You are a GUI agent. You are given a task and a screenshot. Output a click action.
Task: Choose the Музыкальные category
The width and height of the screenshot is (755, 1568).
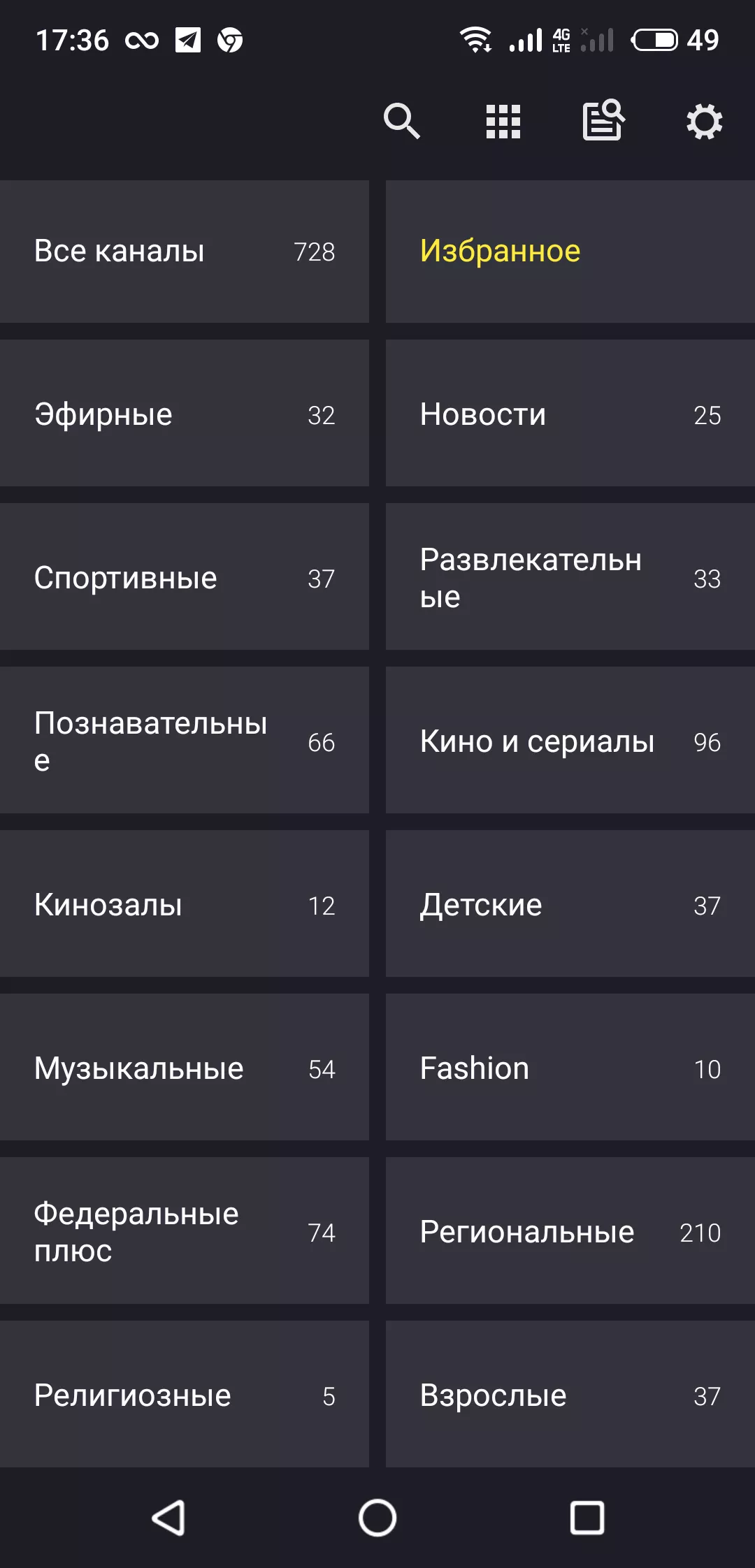coord(185,1067)
